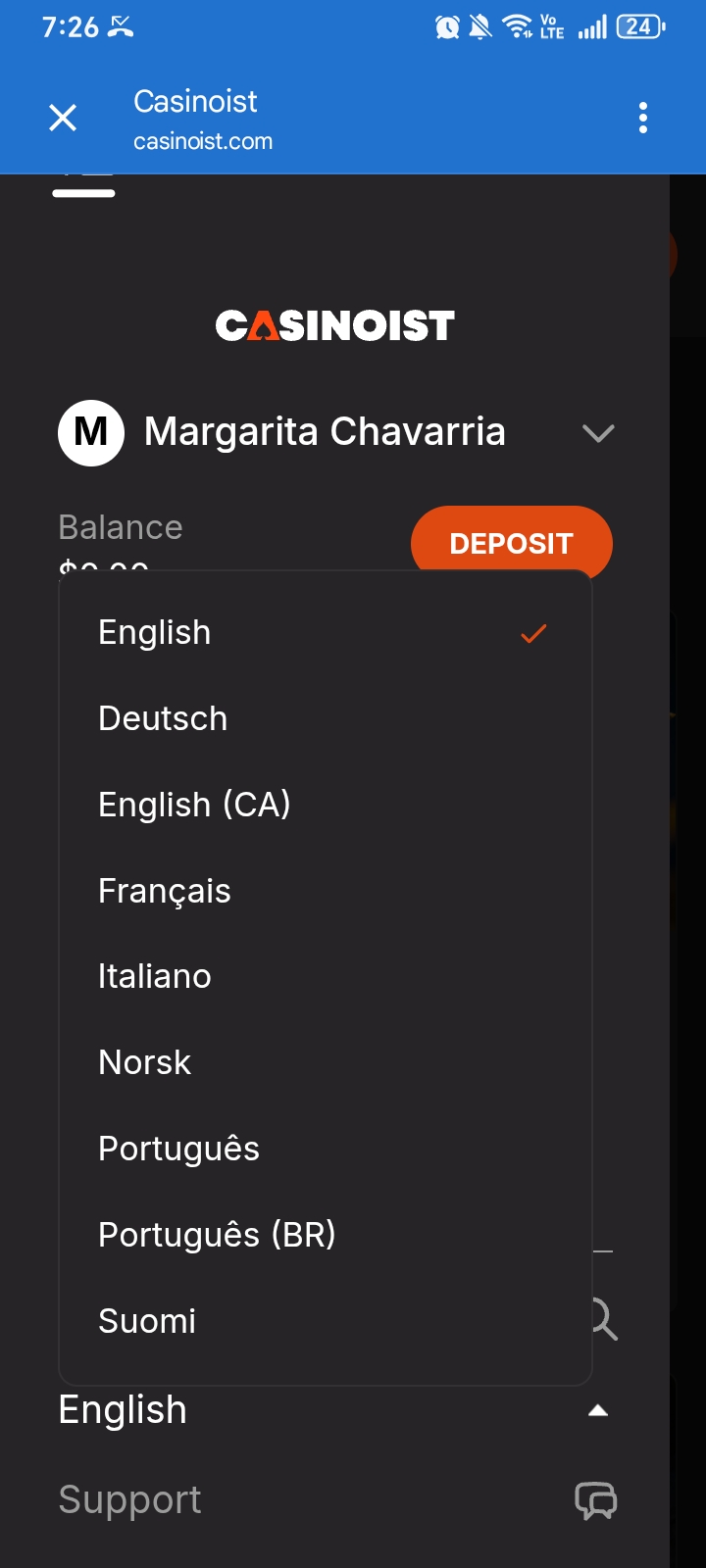
Task: Expand Margarita Chavarria account menu
Action: (597, 433)
